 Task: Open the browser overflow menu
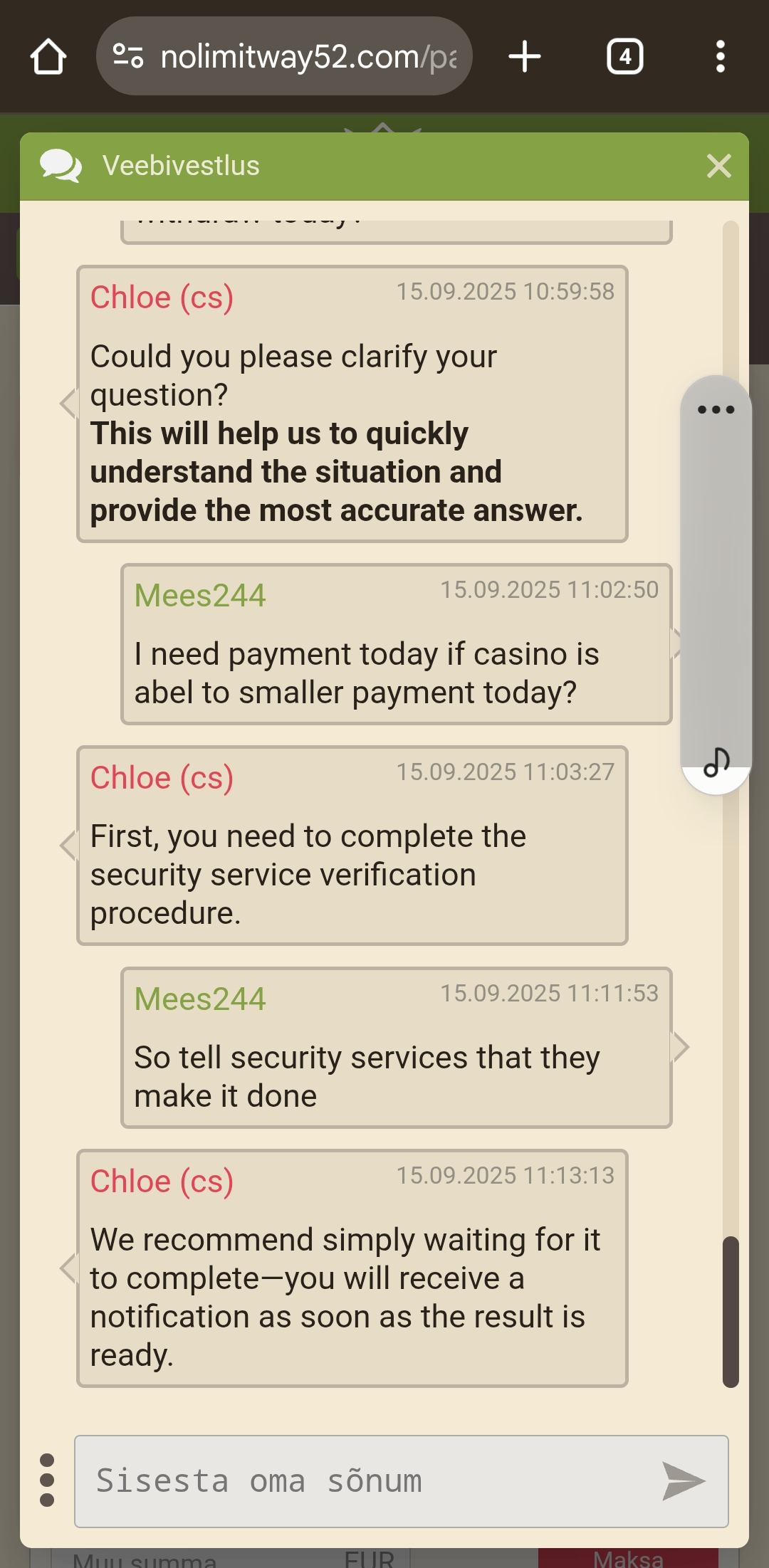[x=720, y=57]
